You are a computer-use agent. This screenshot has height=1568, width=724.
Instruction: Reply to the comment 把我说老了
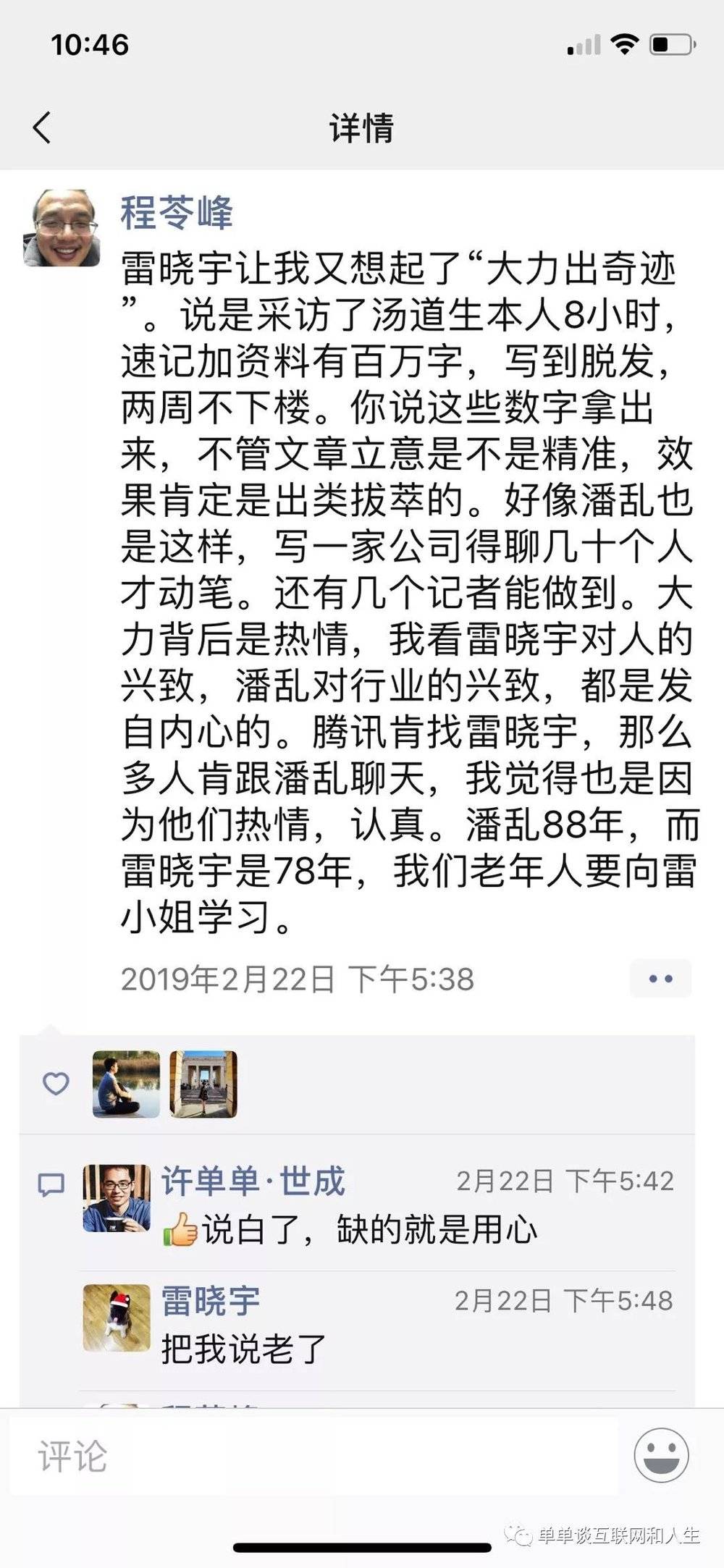[x=244, y=1349]
